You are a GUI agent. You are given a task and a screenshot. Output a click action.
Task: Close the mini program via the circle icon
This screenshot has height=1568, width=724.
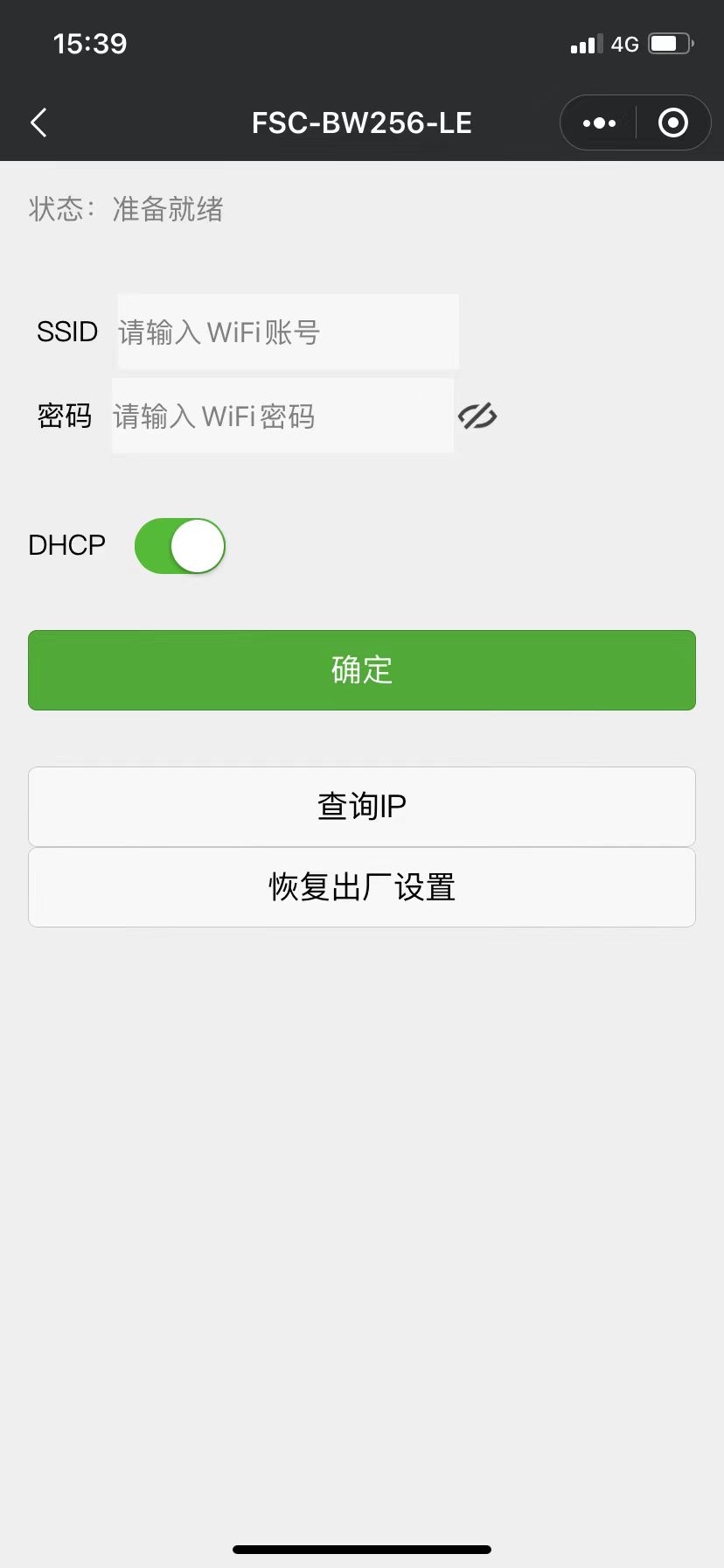(x=672, y=123)
